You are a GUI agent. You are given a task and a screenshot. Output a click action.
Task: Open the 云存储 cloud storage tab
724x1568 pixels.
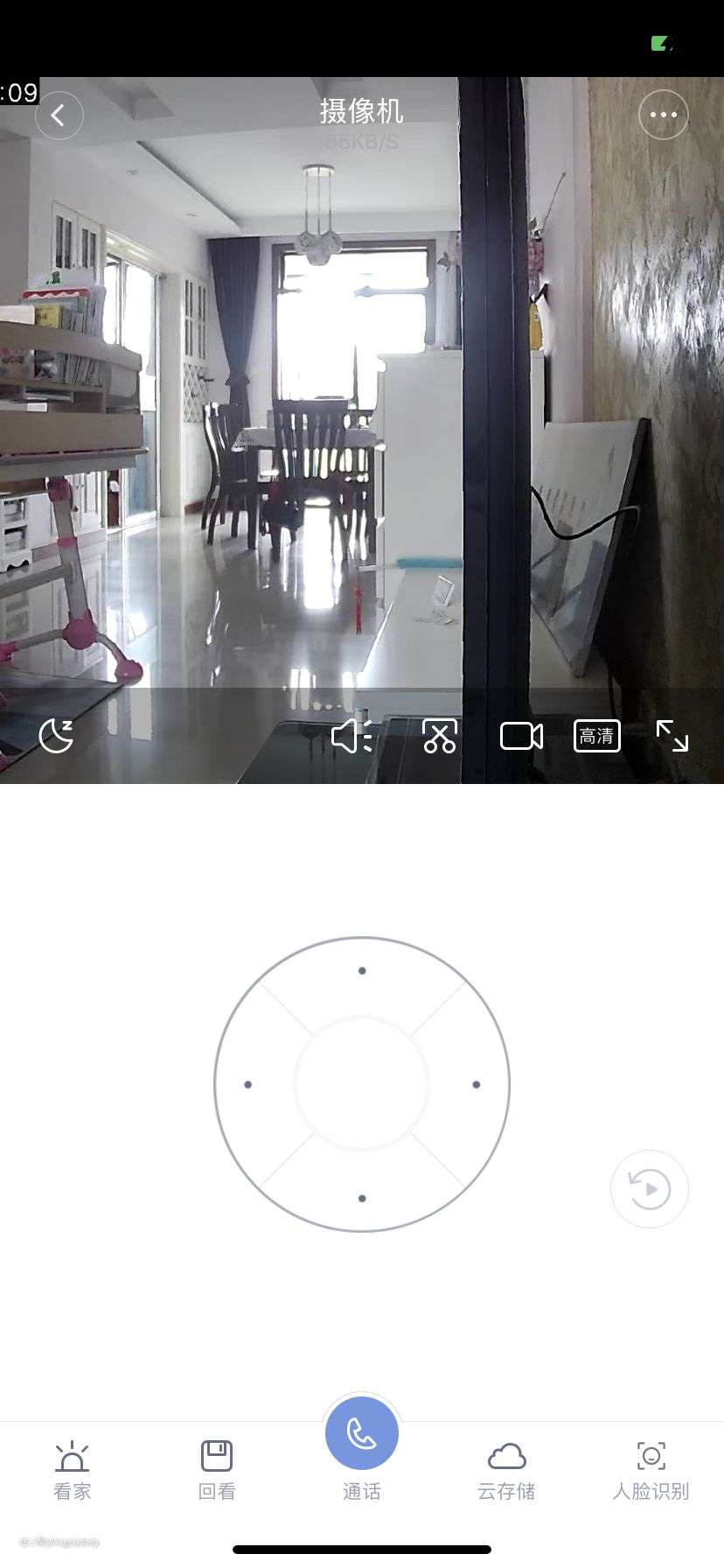[x=506, y=1470]
